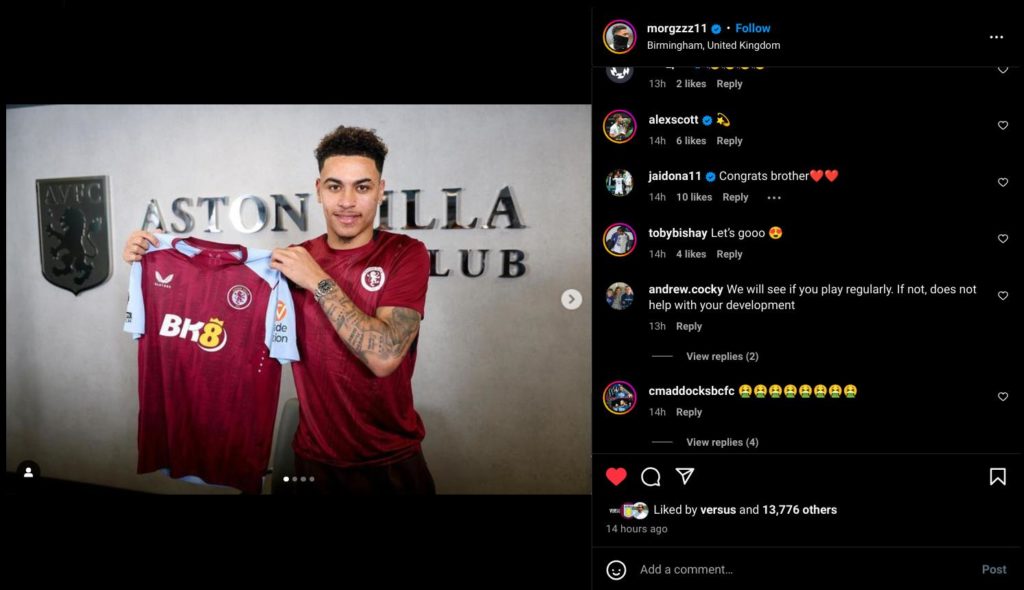The height and width of the screenshot is (590, 1024).
Task: Show tagged people in the photo
Action: tap(28, 471)
